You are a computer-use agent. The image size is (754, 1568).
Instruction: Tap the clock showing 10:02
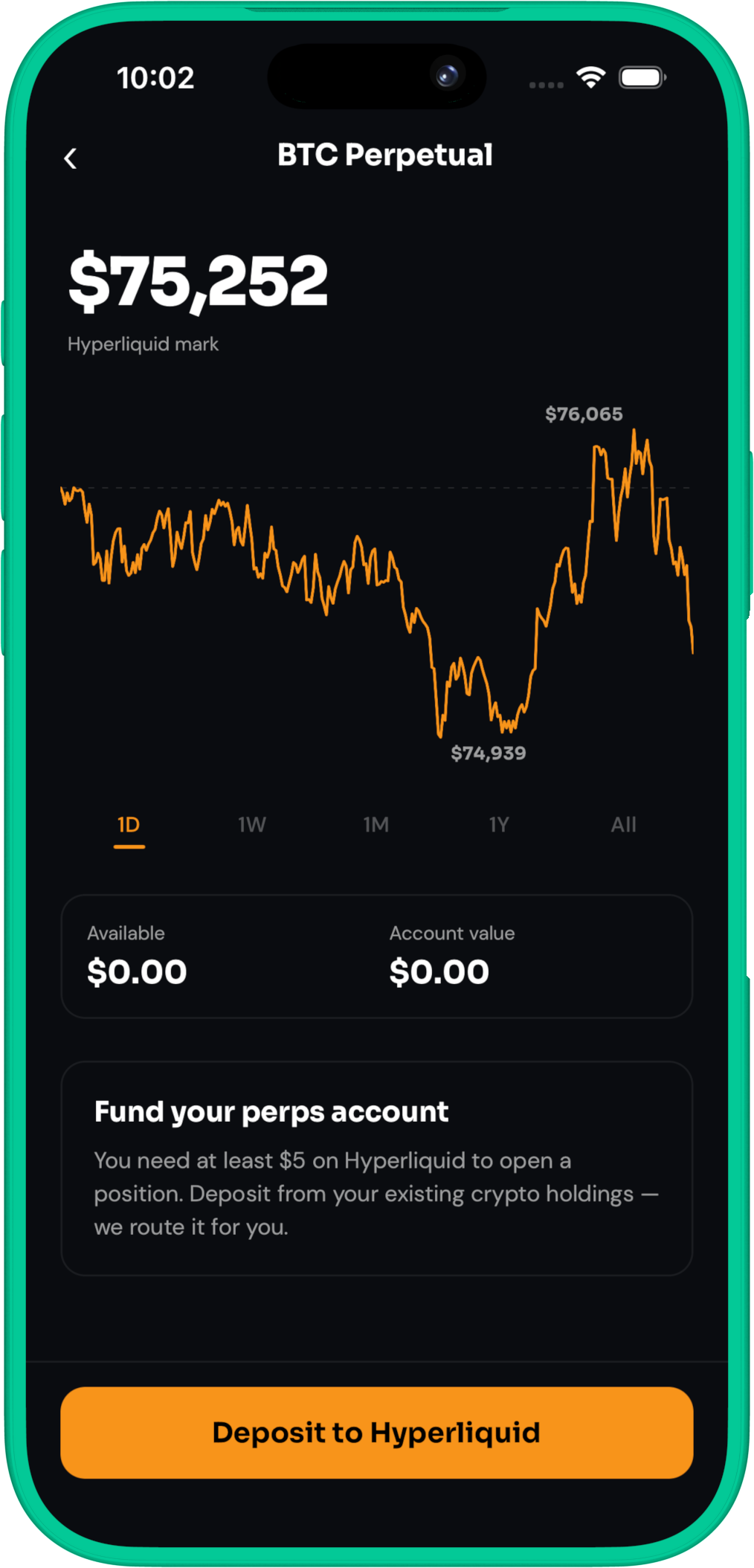pos(155,77)
